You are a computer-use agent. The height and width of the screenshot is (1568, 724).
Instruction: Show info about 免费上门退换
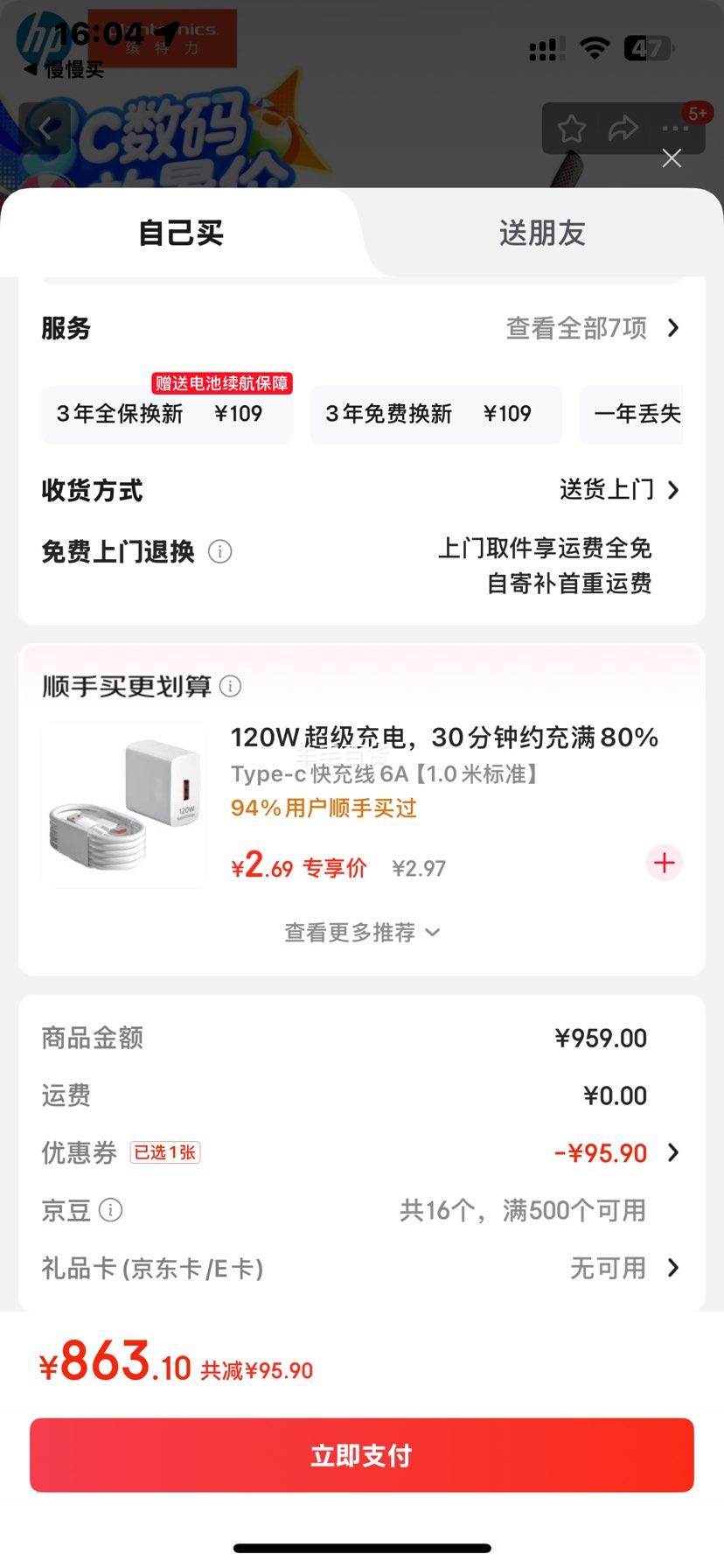tap(220, 551)
